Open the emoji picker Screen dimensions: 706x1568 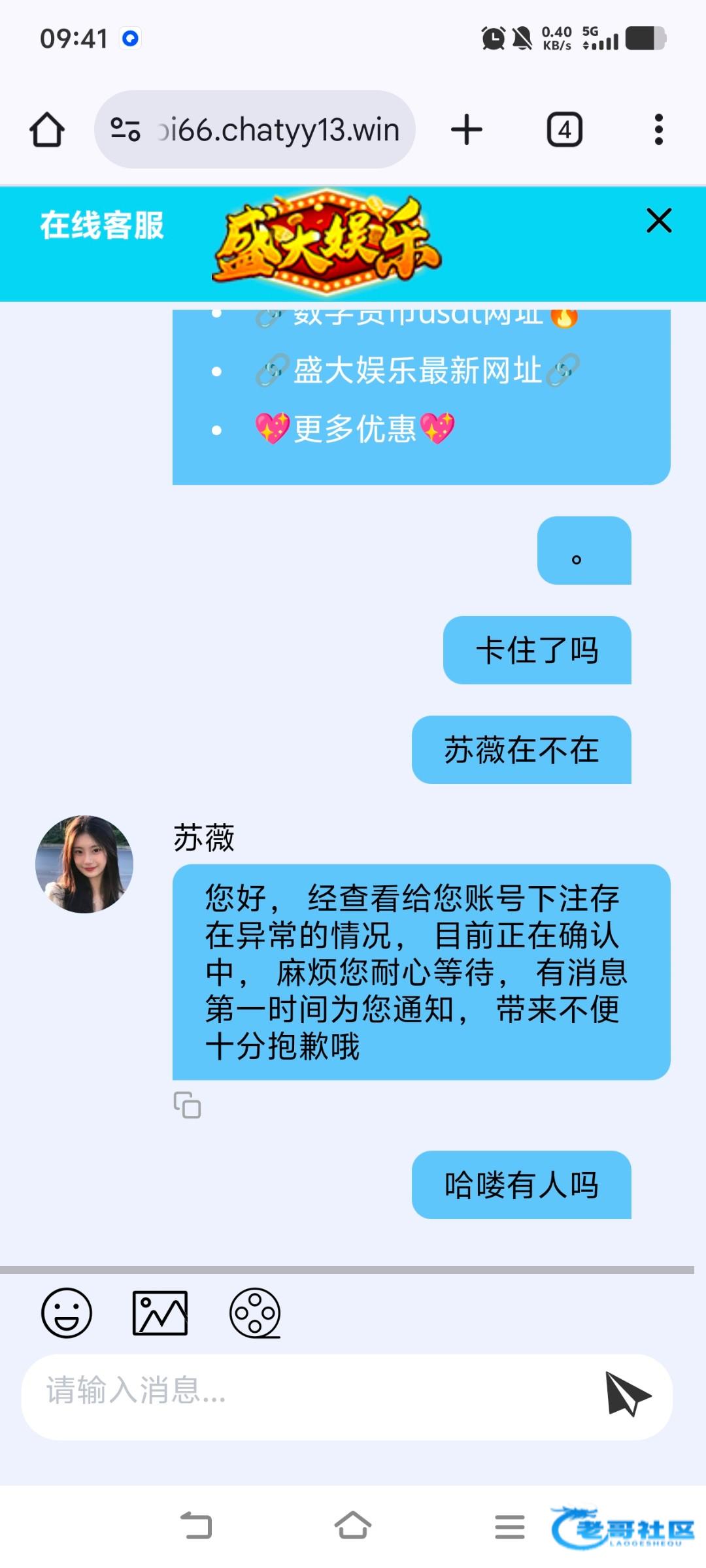point(67,1313)
